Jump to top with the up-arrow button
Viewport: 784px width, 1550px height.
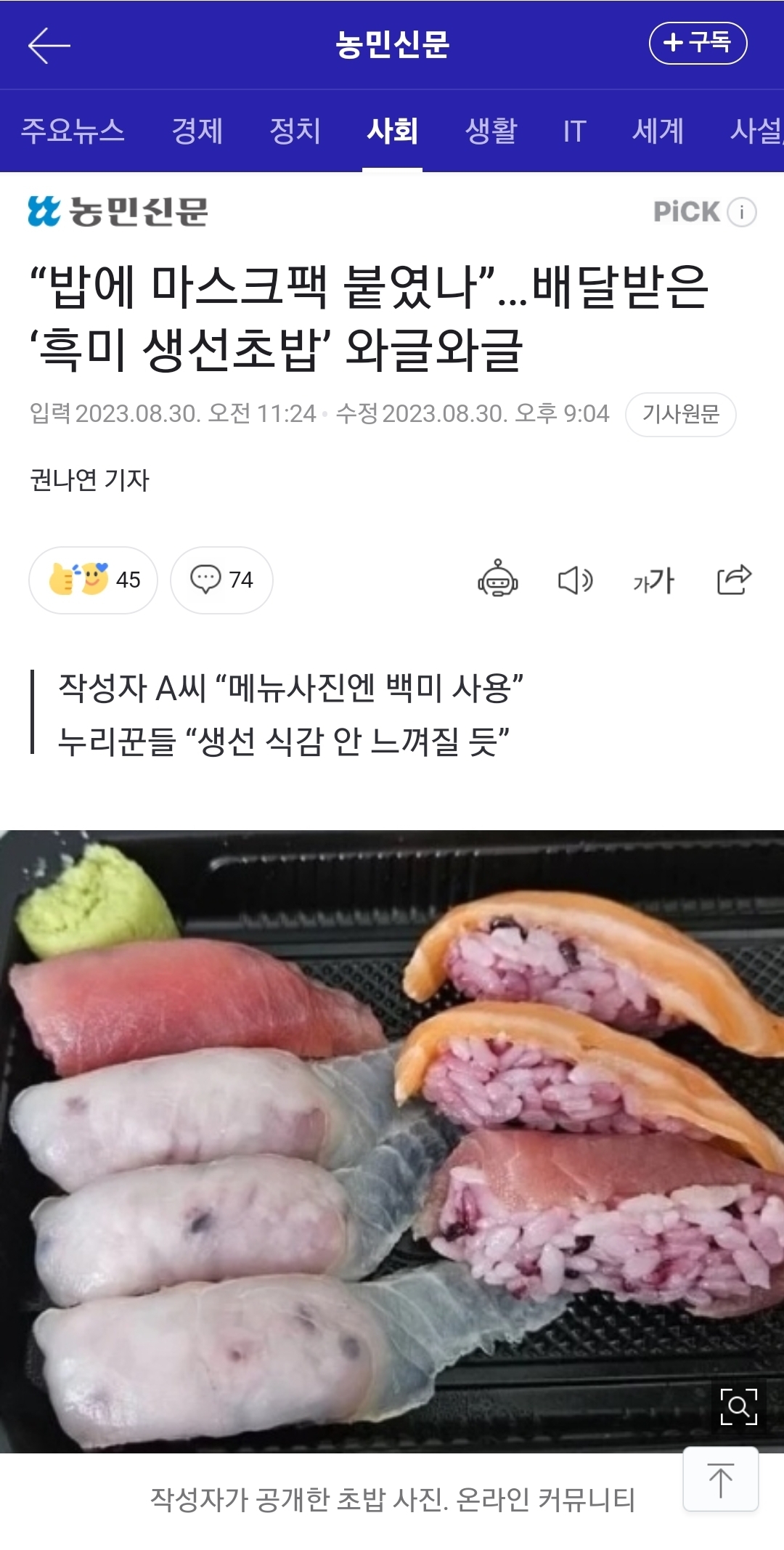(720, 1480)
